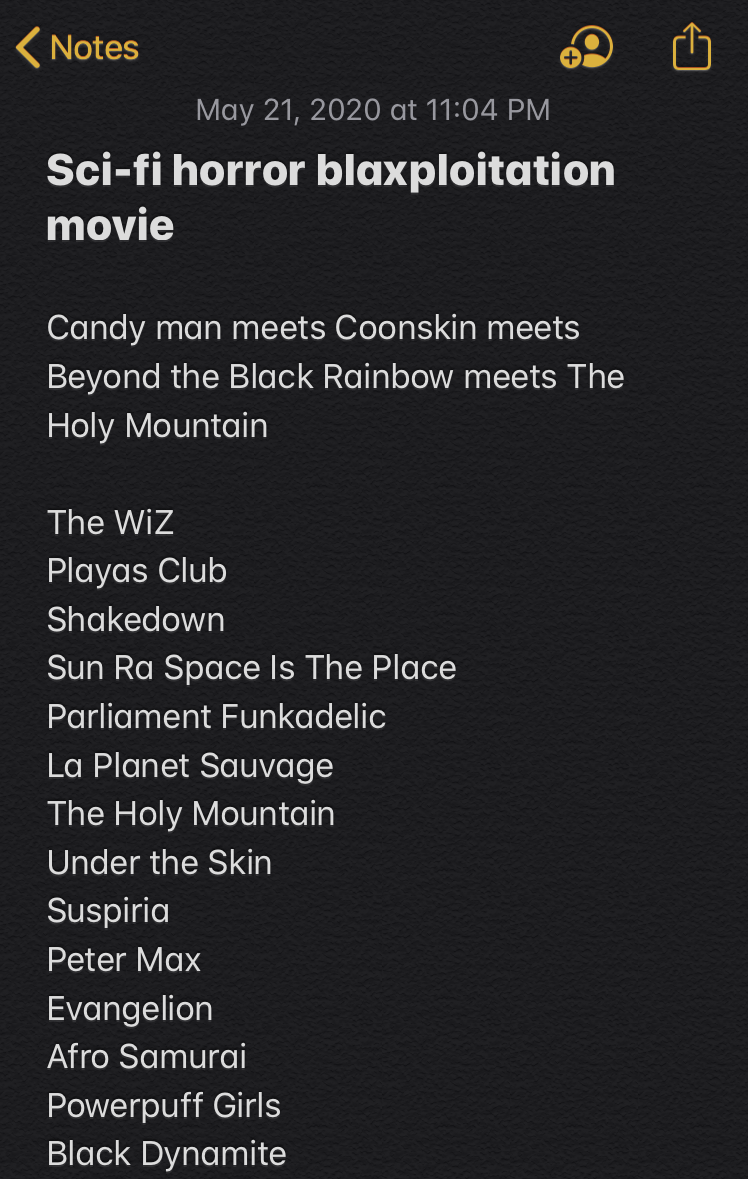
Task: Add people to this note
Action: tap(586, 48)
